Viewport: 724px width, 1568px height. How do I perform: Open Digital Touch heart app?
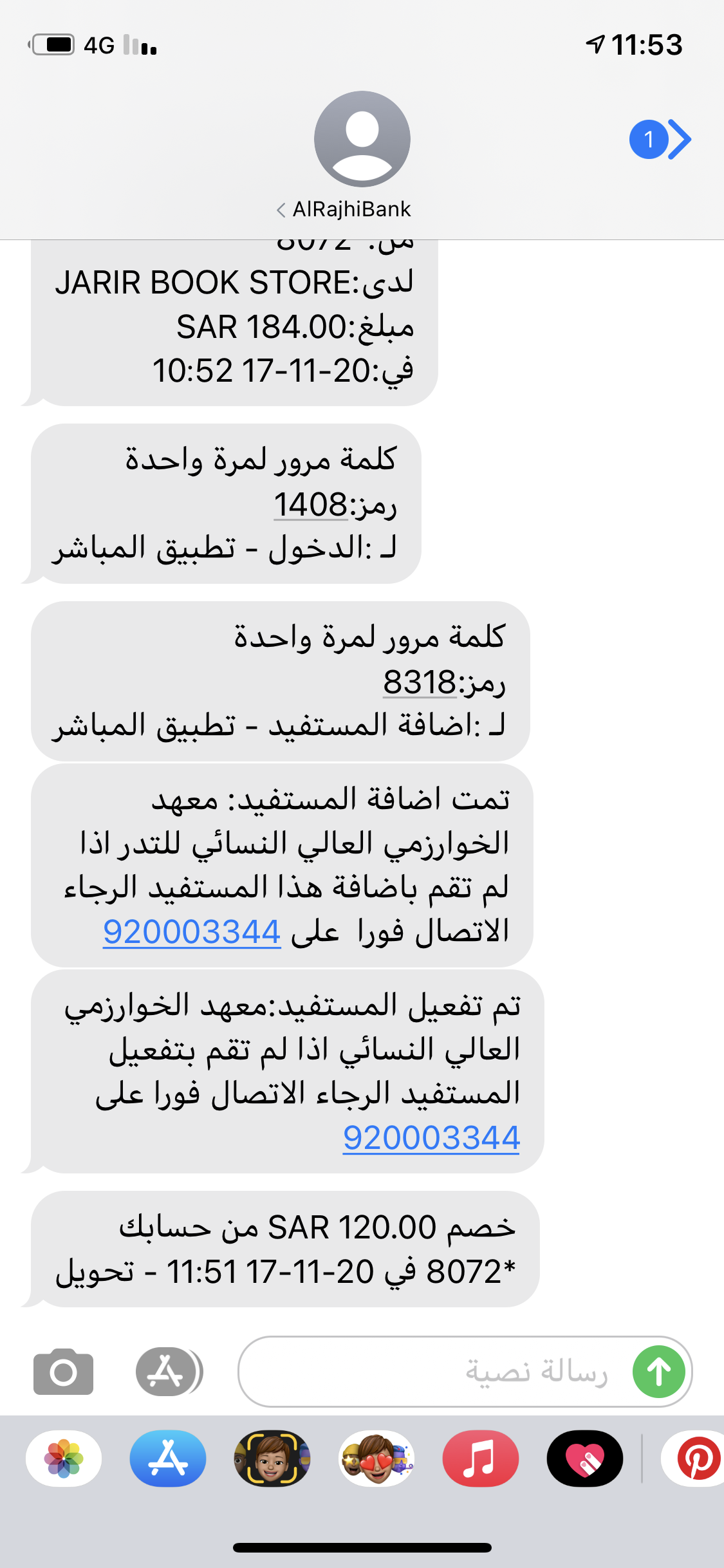(x=585, y=1459)
